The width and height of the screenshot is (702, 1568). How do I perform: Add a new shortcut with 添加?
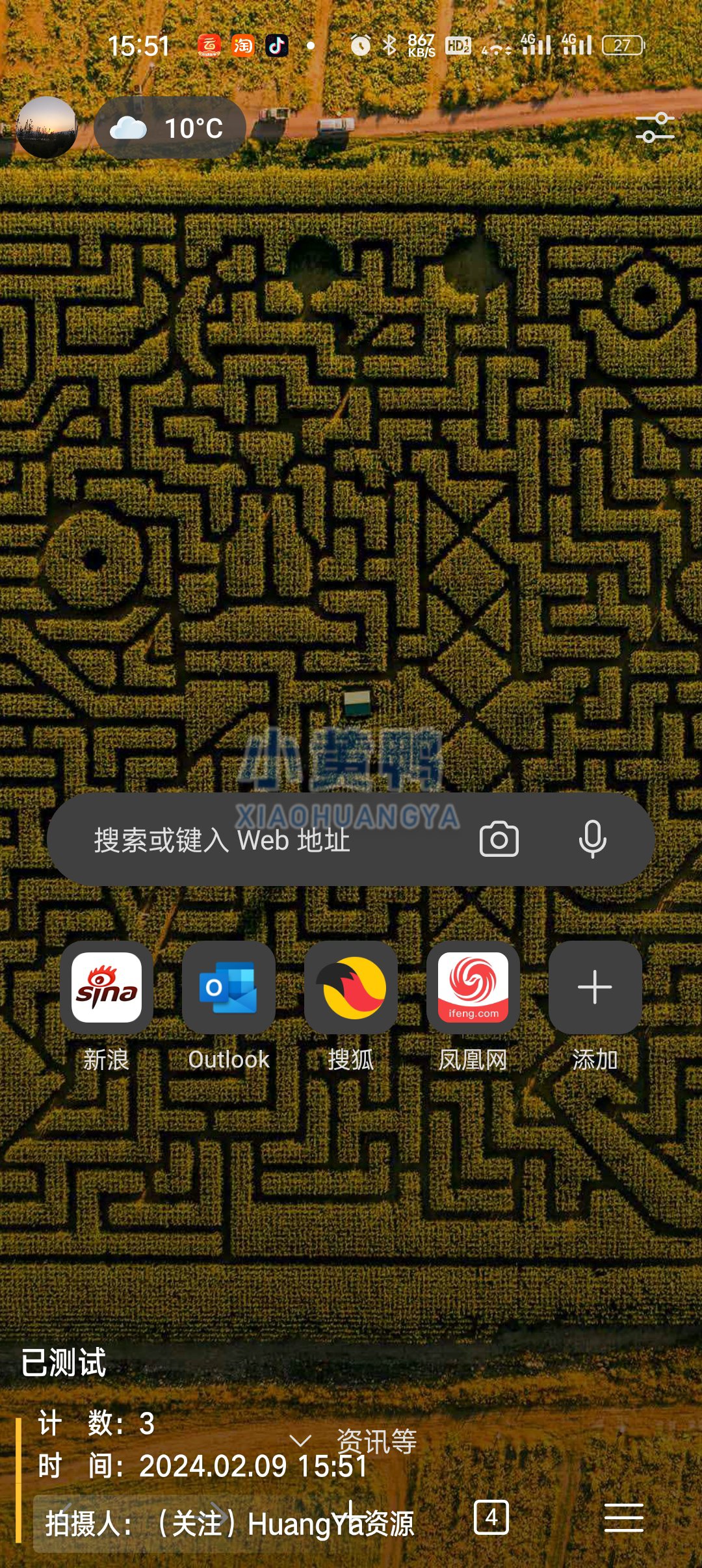click(595, 987)
